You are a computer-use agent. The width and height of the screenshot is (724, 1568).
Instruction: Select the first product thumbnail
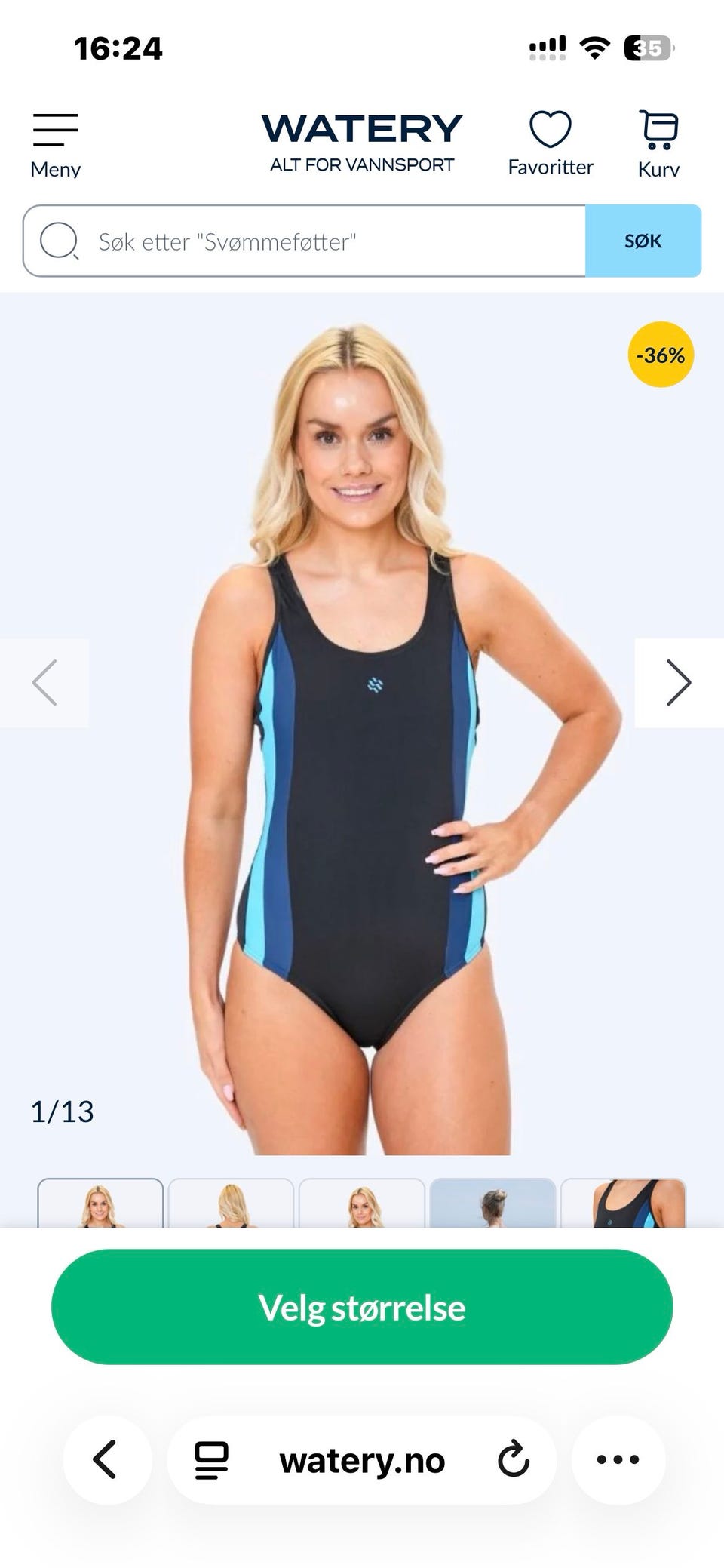click(x=100, y=1203)
